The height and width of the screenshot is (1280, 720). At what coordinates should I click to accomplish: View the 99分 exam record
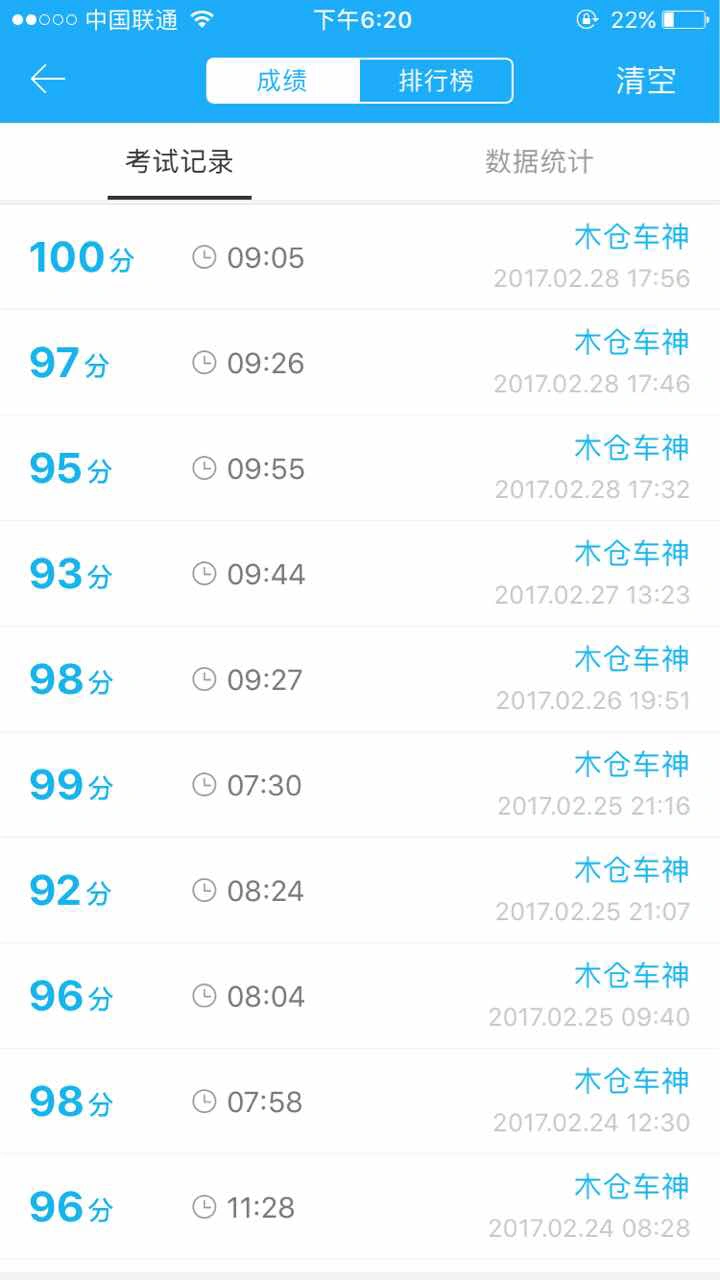360,784
